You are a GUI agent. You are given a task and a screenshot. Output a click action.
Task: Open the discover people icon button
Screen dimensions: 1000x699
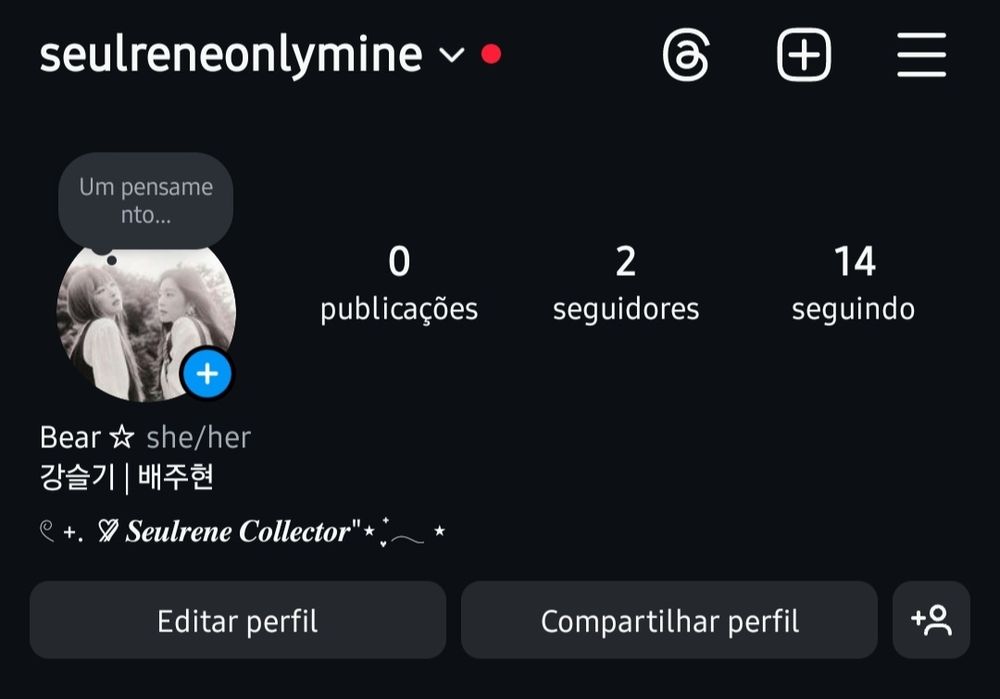931,621
